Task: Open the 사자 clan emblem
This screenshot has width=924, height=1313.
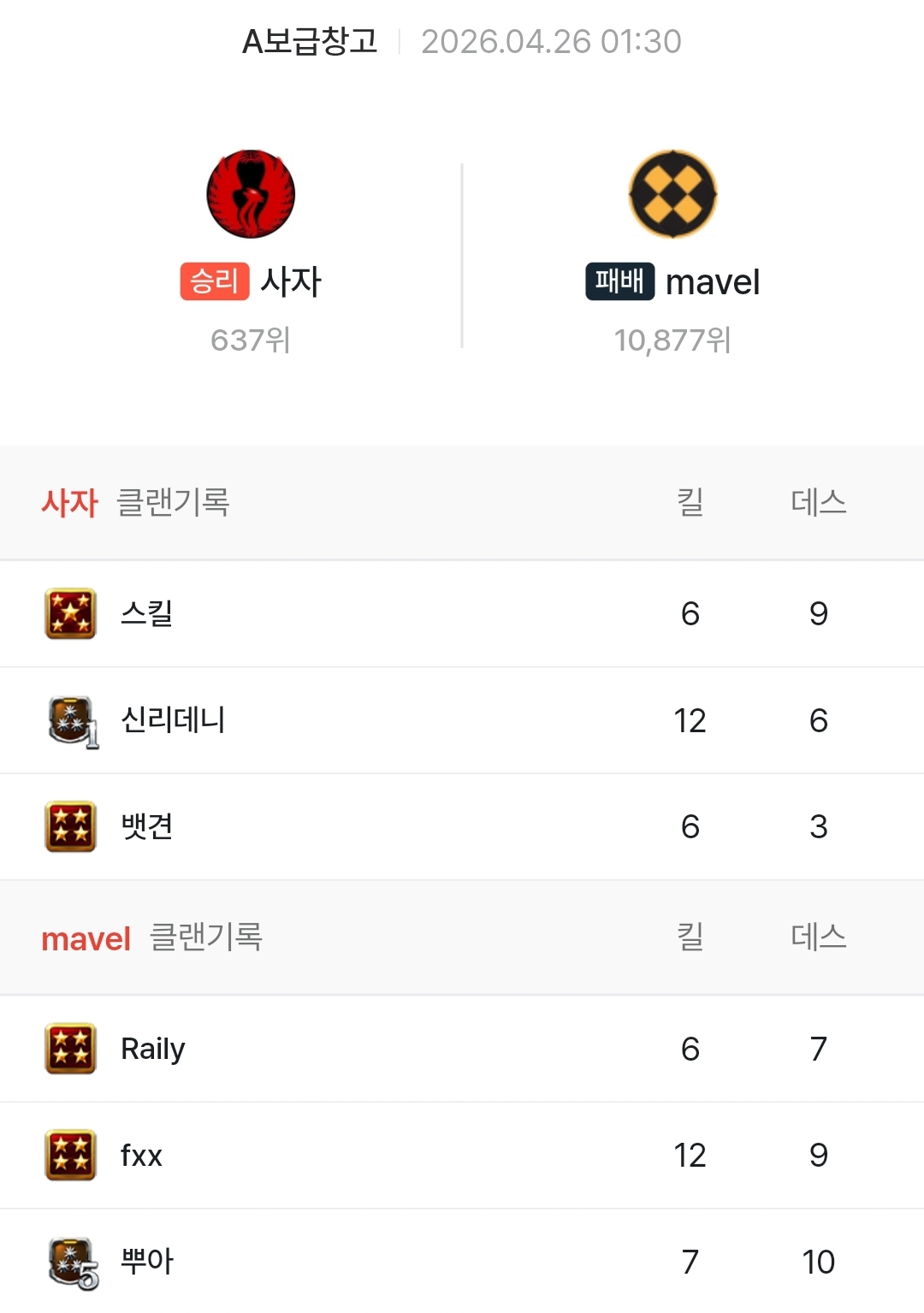Action: click(251, 194)
